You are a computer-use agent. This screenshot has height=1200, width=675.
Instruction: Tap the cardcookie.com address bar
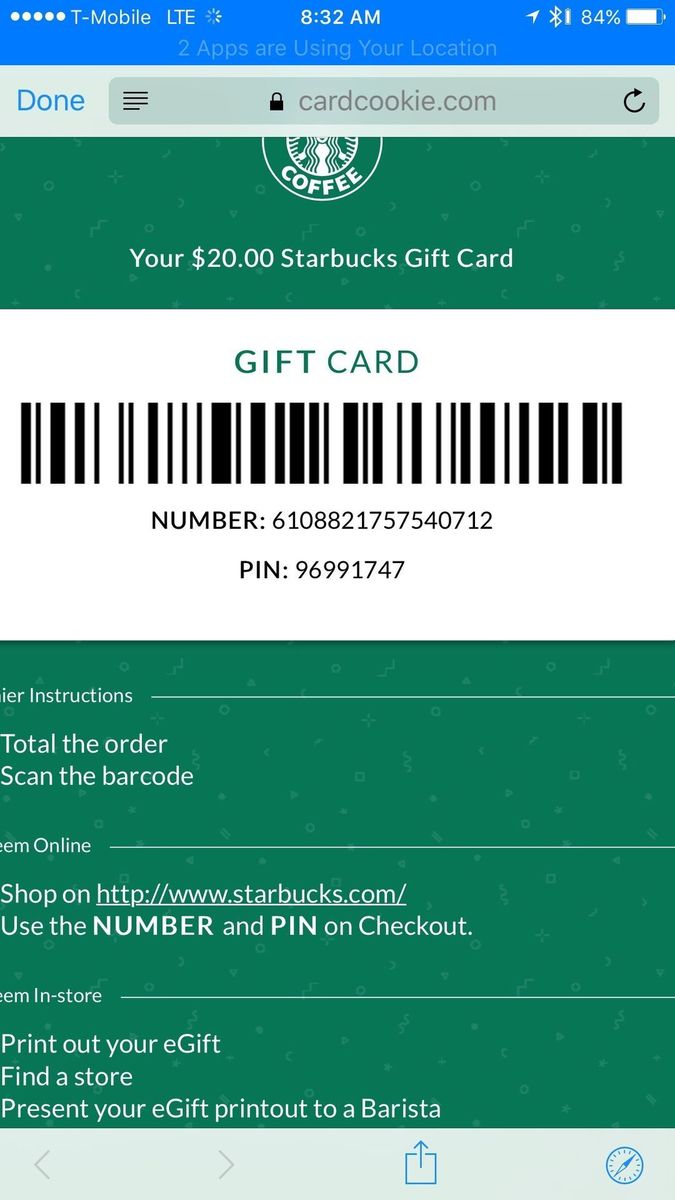[383, 101]
